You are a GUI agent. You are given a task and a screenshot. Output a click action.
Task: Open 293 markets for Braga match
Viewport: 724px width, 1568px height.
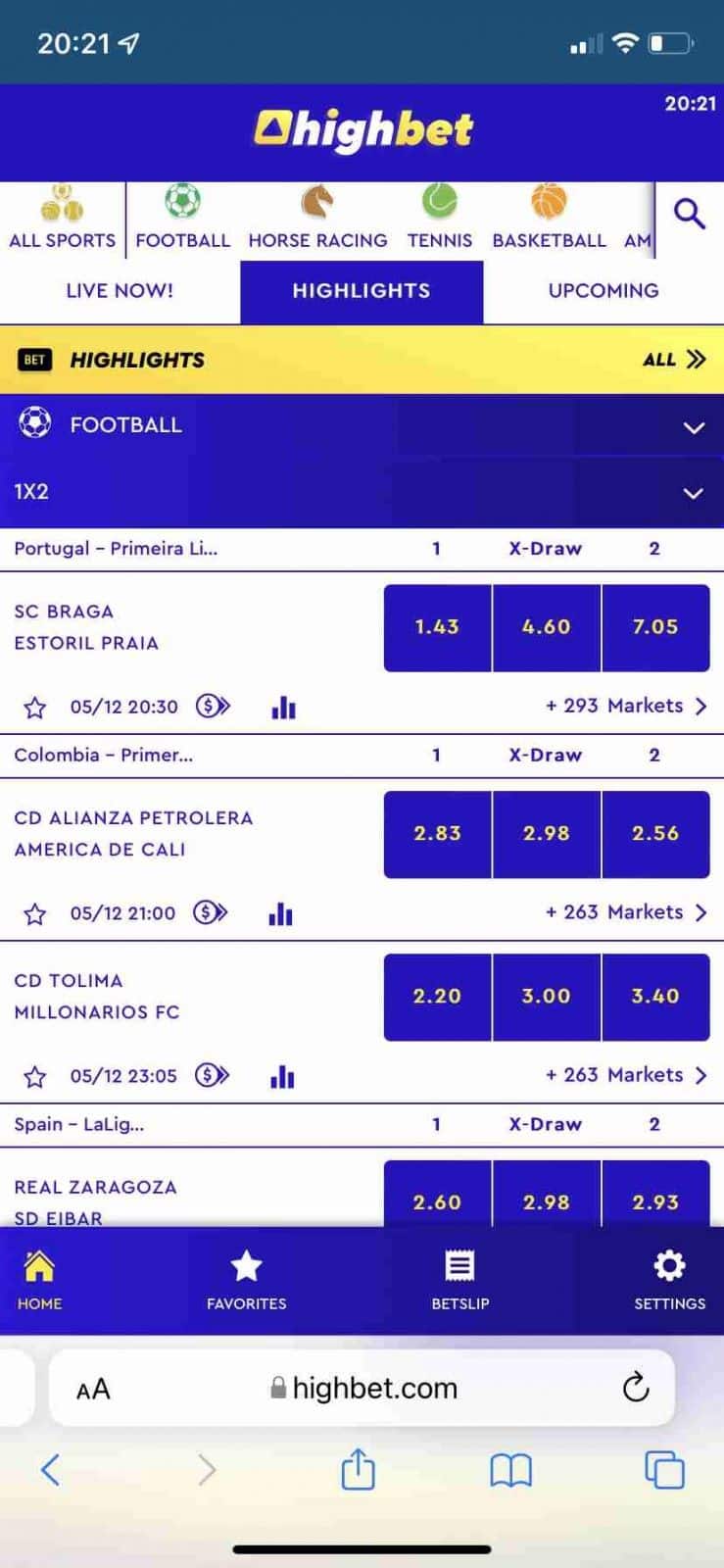click(x=625, y=707)
